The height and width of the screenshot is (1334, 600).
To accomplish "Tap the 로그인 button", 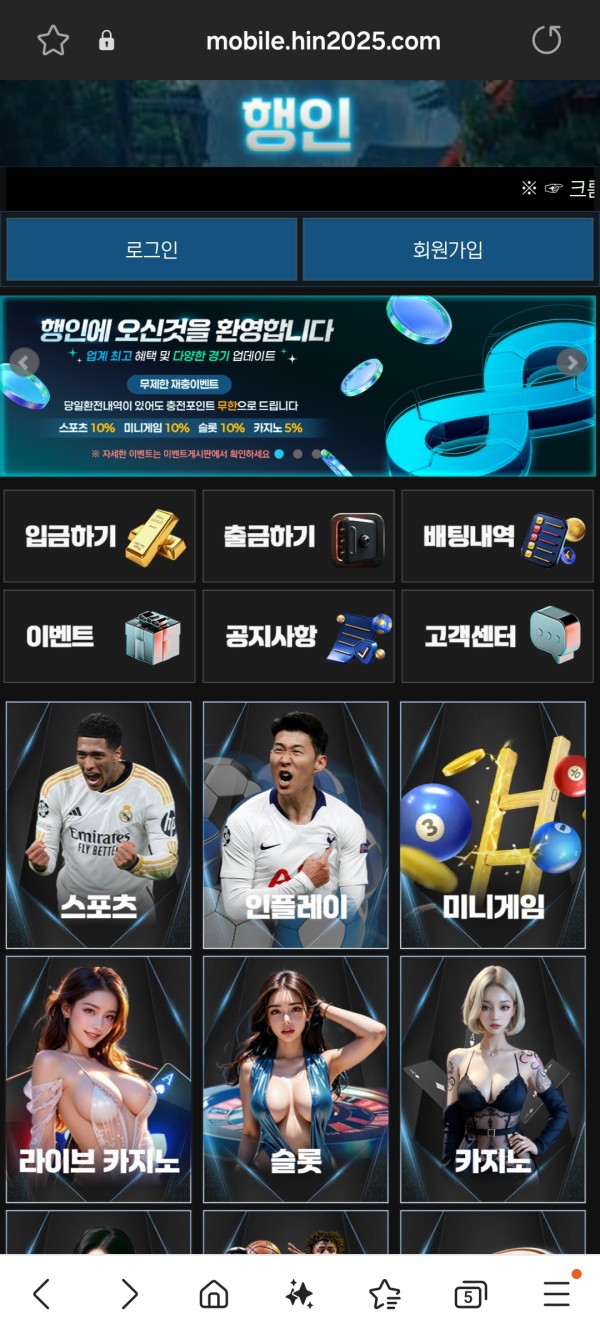I will 152,250.
